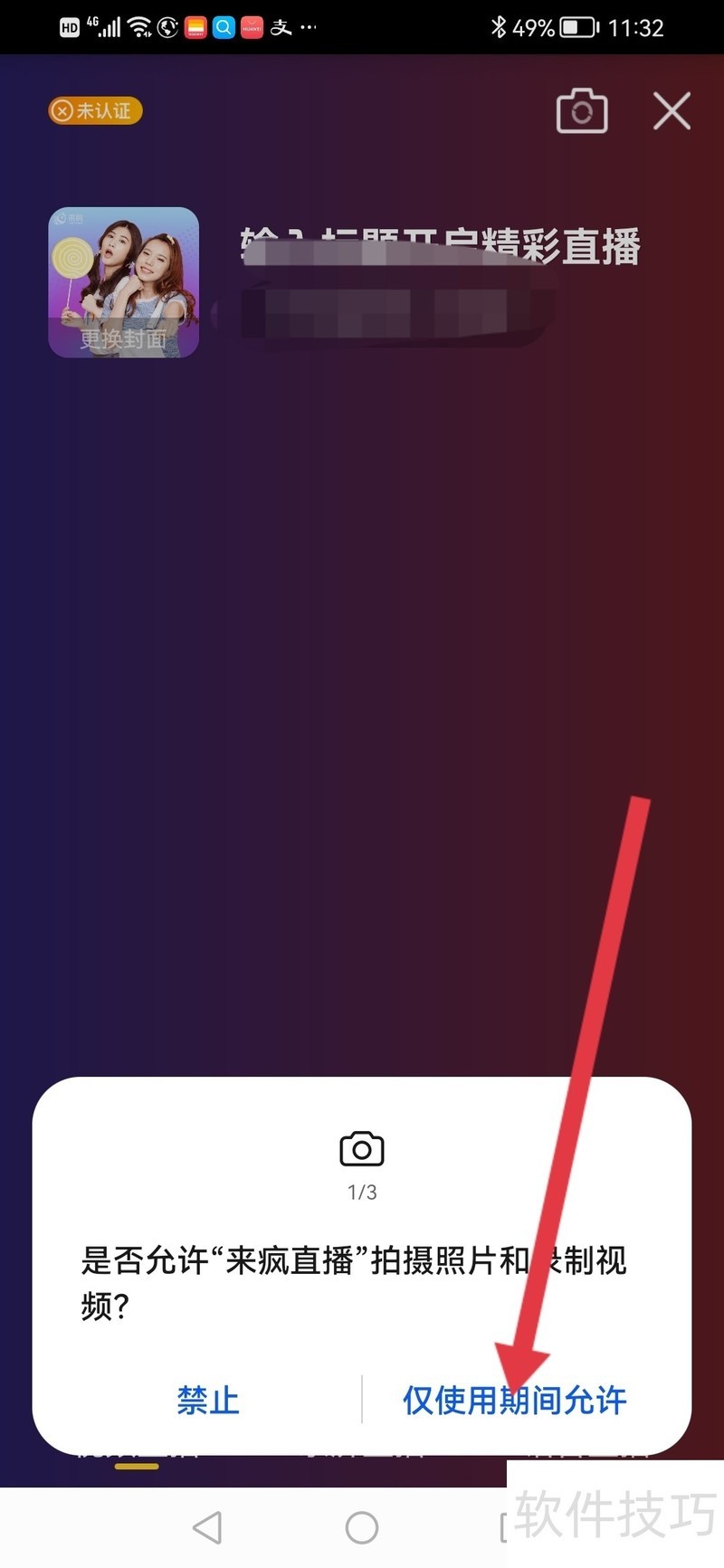
Task: Go to the home screen via system home
Action: point(362,1528)
